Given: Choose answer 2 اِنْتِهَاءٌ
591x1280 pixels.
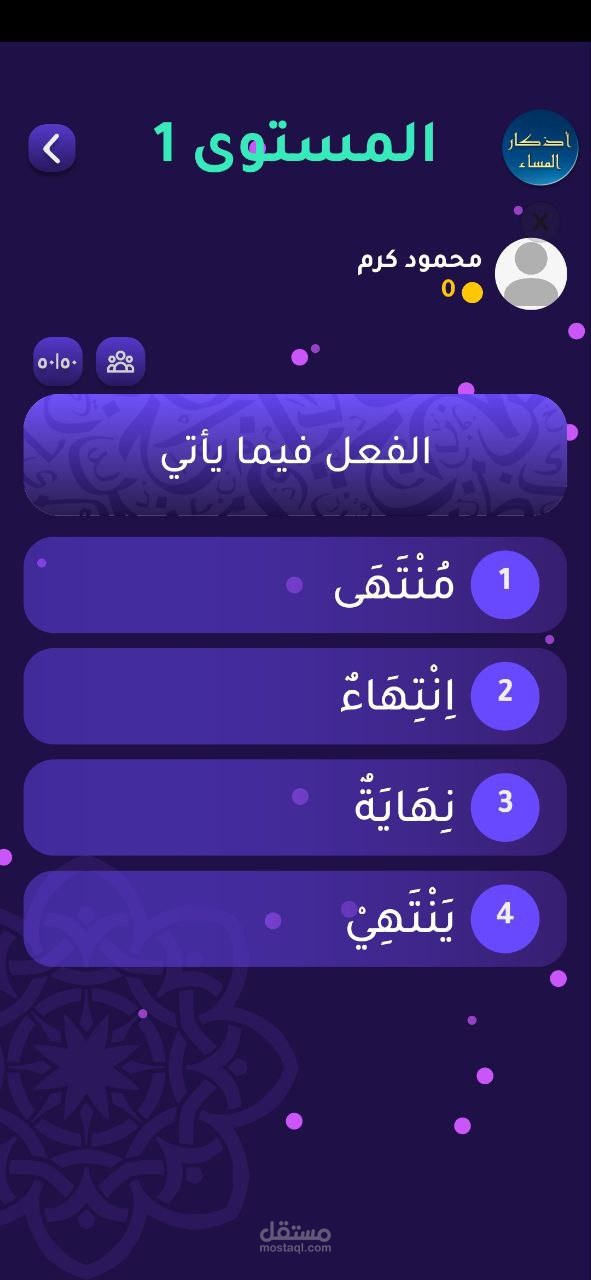Looking at the screenshot, I should (295, 696).
